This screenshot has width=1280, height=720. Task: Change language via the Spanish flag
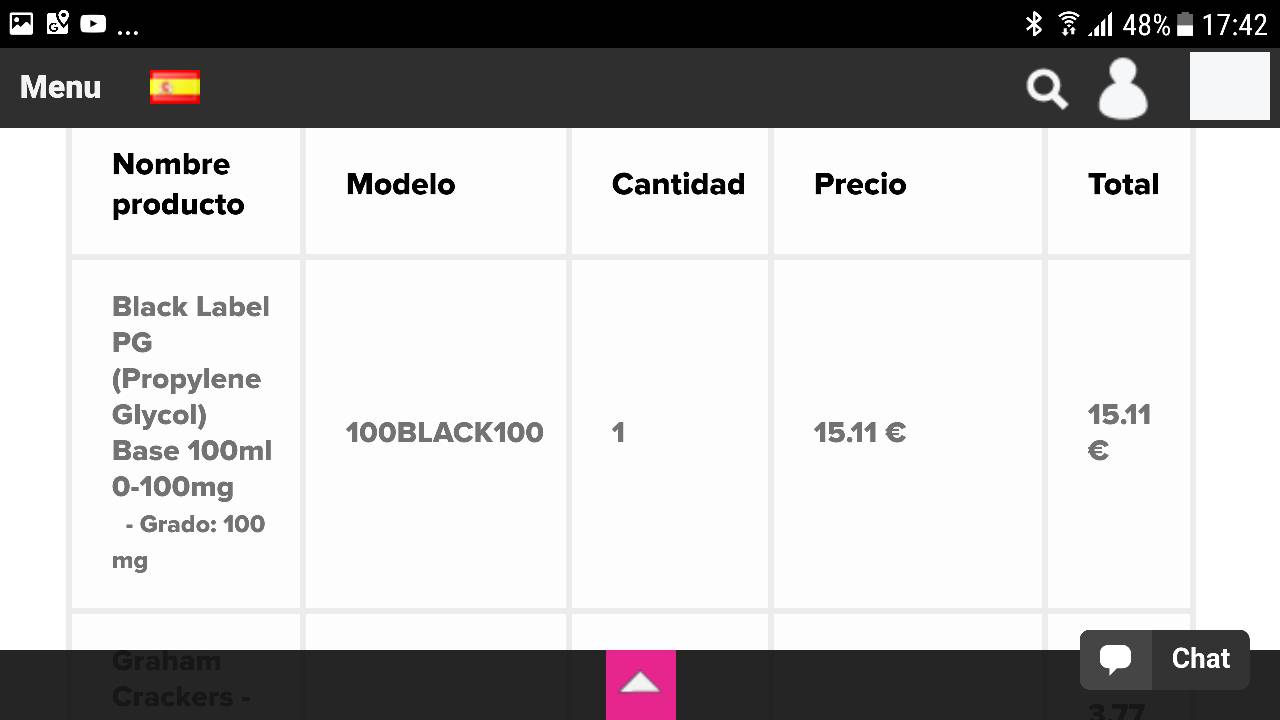(x=175, y=87)
